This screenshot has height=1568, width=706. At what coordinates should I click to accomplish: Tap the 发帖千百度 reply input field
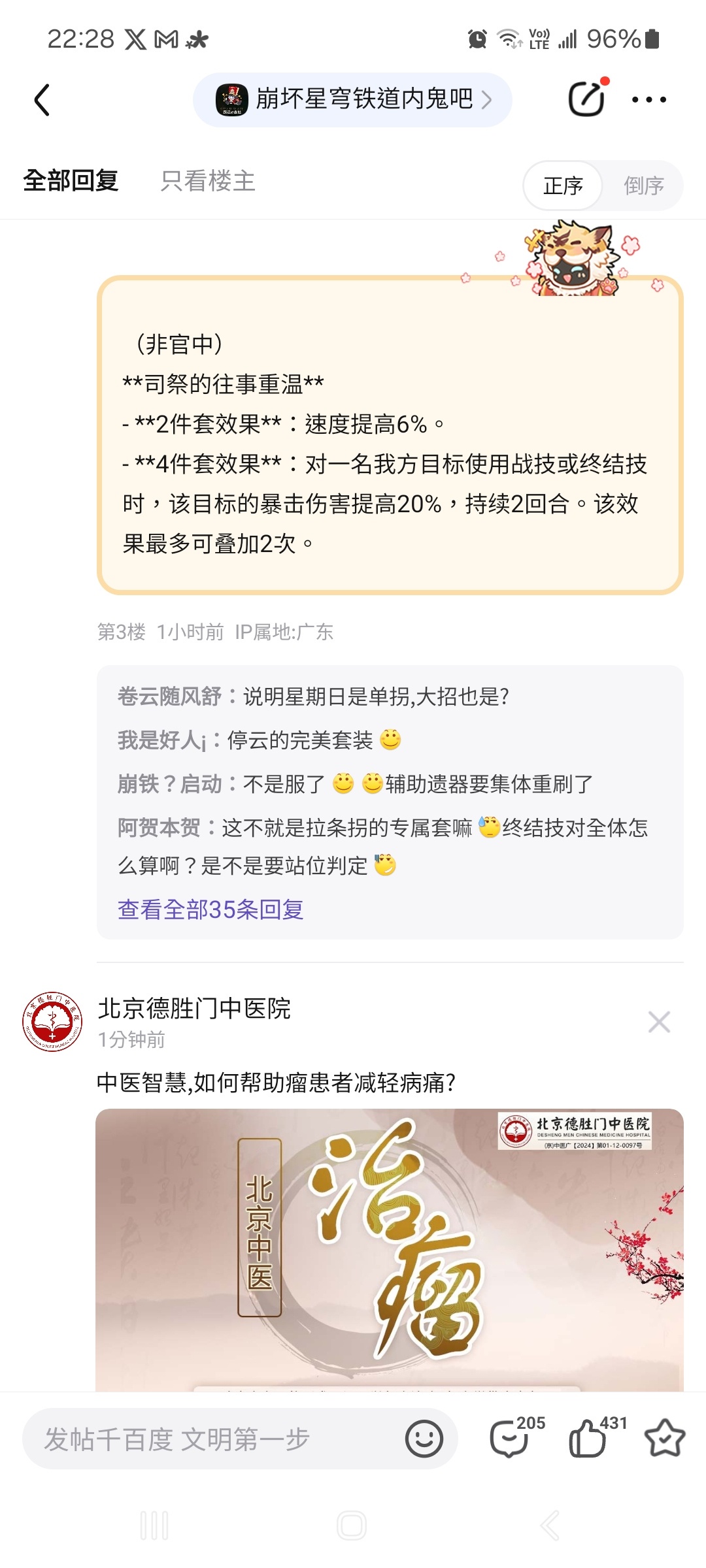coord(209,1439)
